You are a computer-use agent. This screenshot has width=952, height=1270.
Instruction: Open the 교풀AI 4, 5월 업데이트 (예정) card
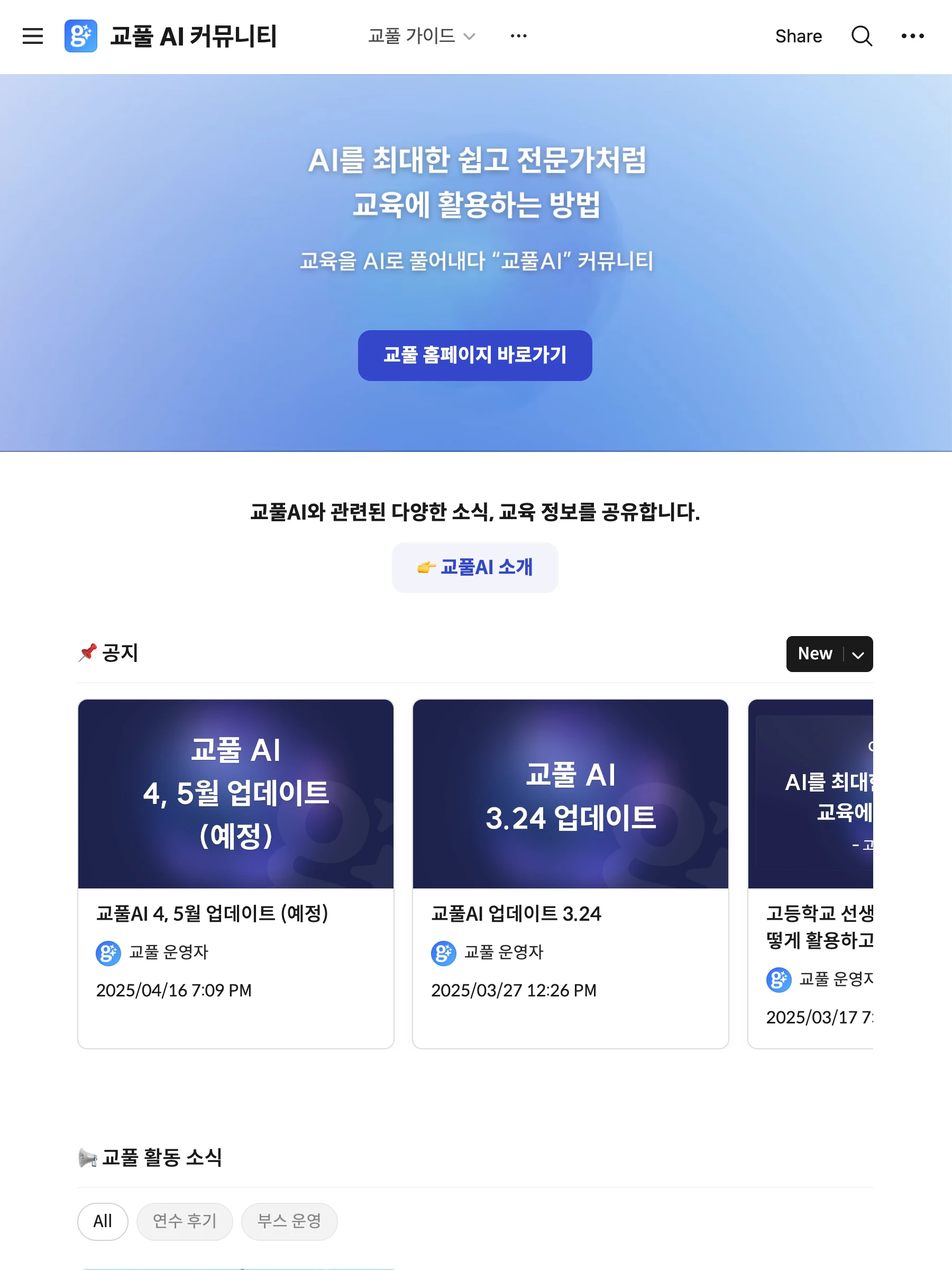pyautogui.click(x=235, y=873)
